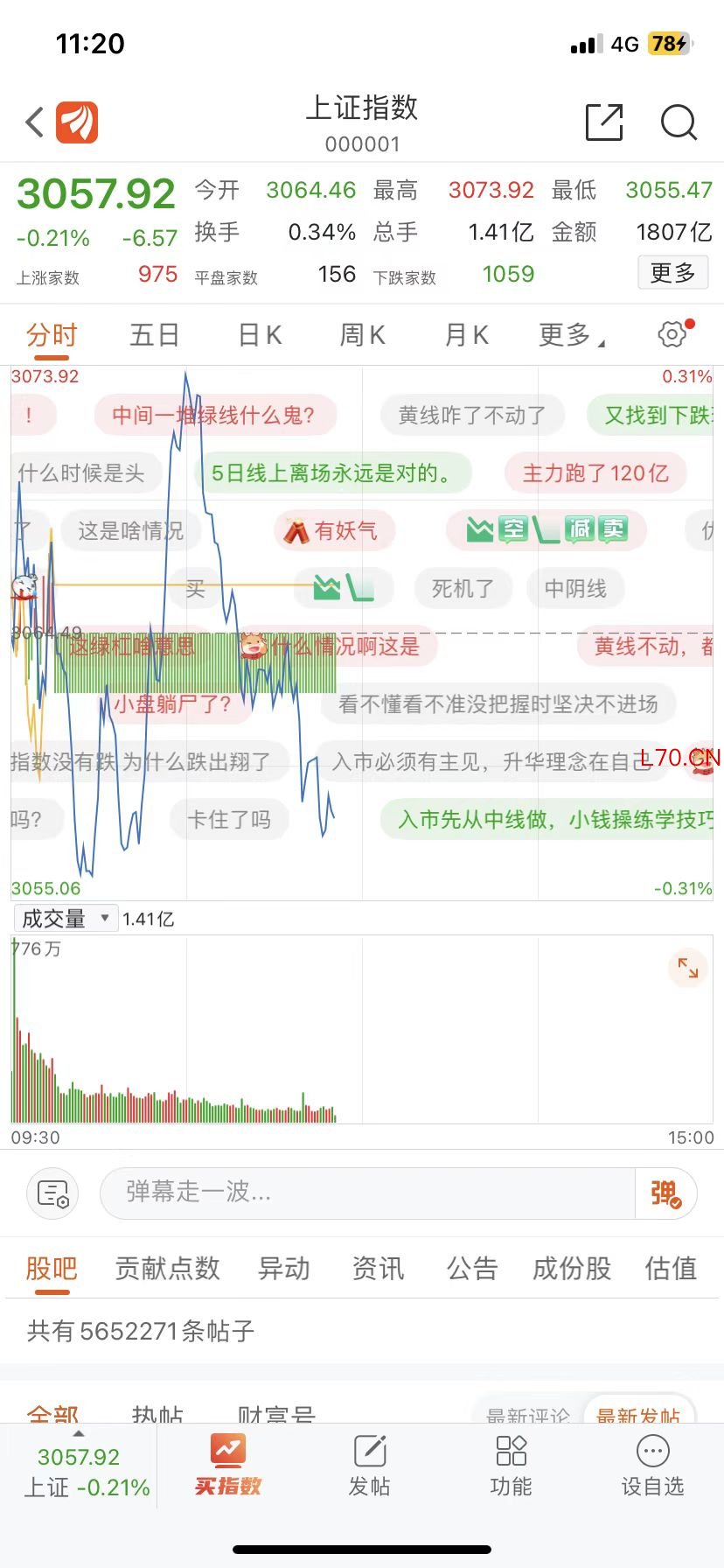Tap the 更多 button beside 下跌家数
This screenshot has height=1568, width=724.
click(x=672, y=273)
